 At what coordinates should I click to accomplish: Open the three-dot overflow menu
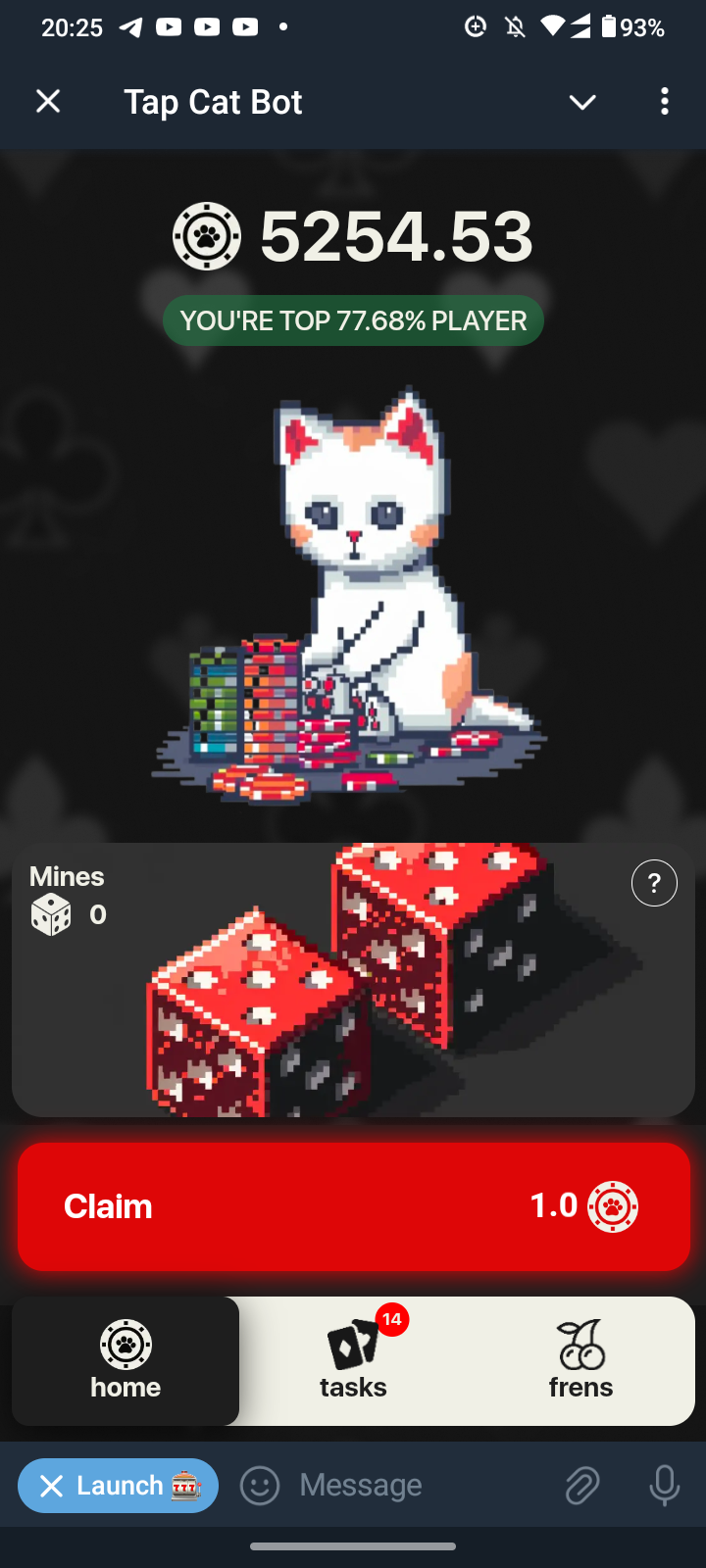pos(665,102)
